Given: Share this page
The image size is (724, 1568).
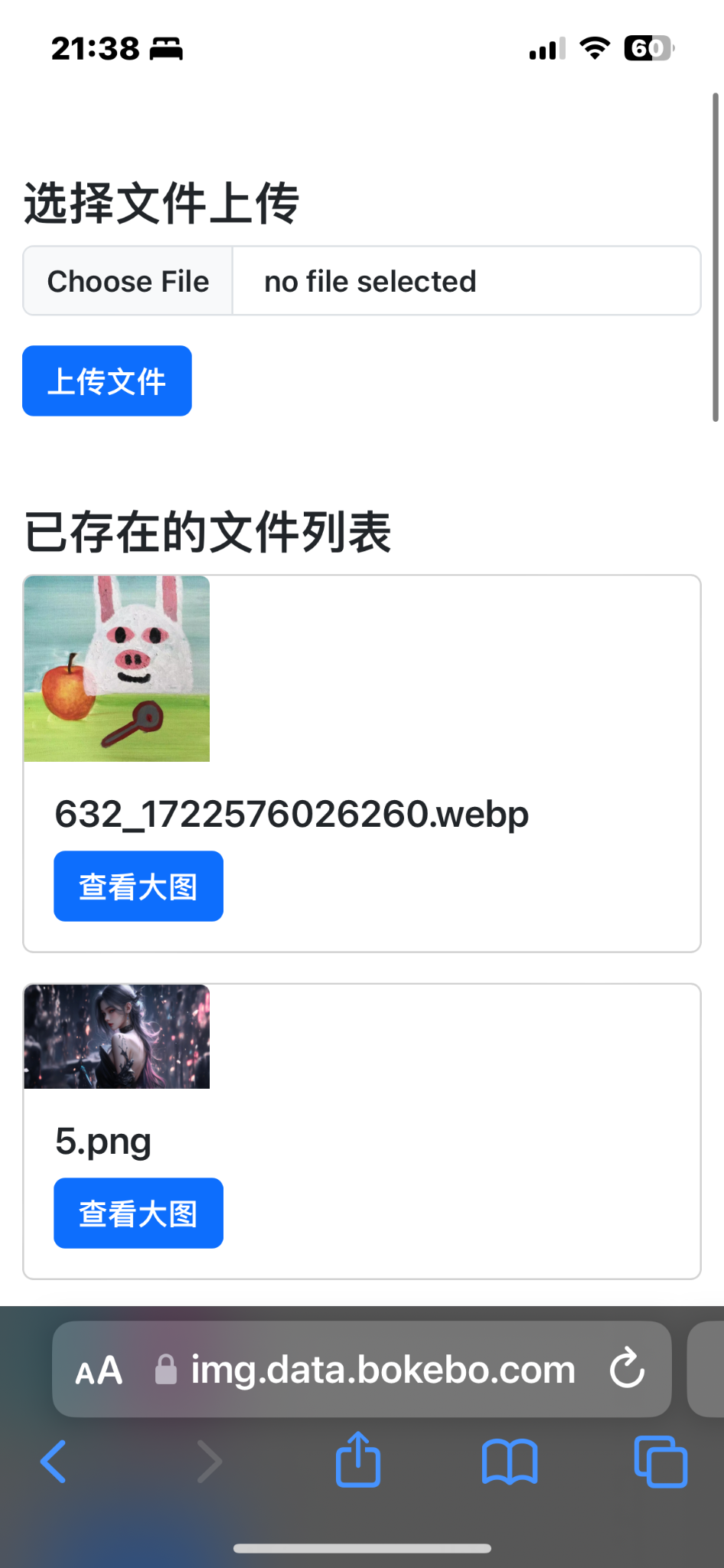Looking at the screenshot, I should [x=358, y=1460].
